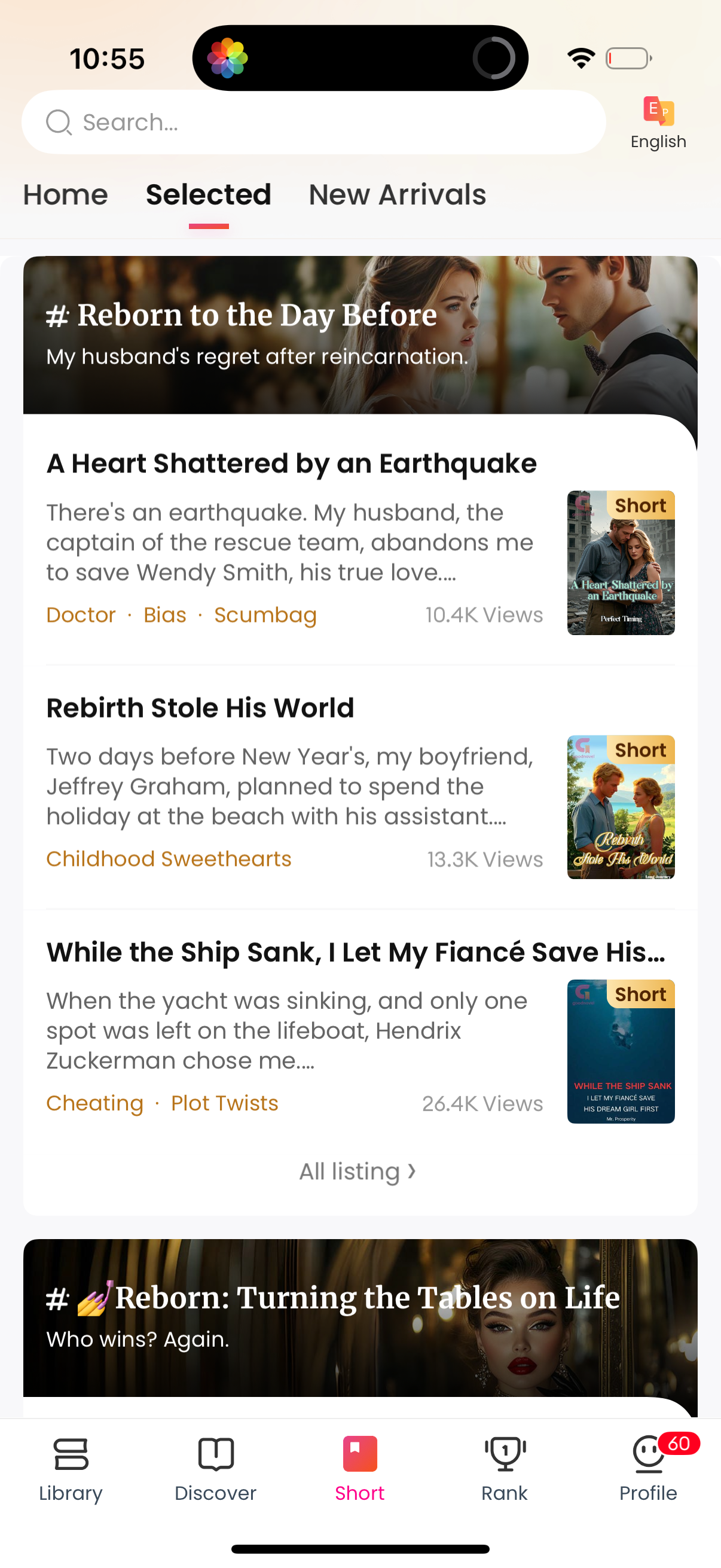
Task: Open the Rank trophy icon
Action: (x=505, y=1460)
